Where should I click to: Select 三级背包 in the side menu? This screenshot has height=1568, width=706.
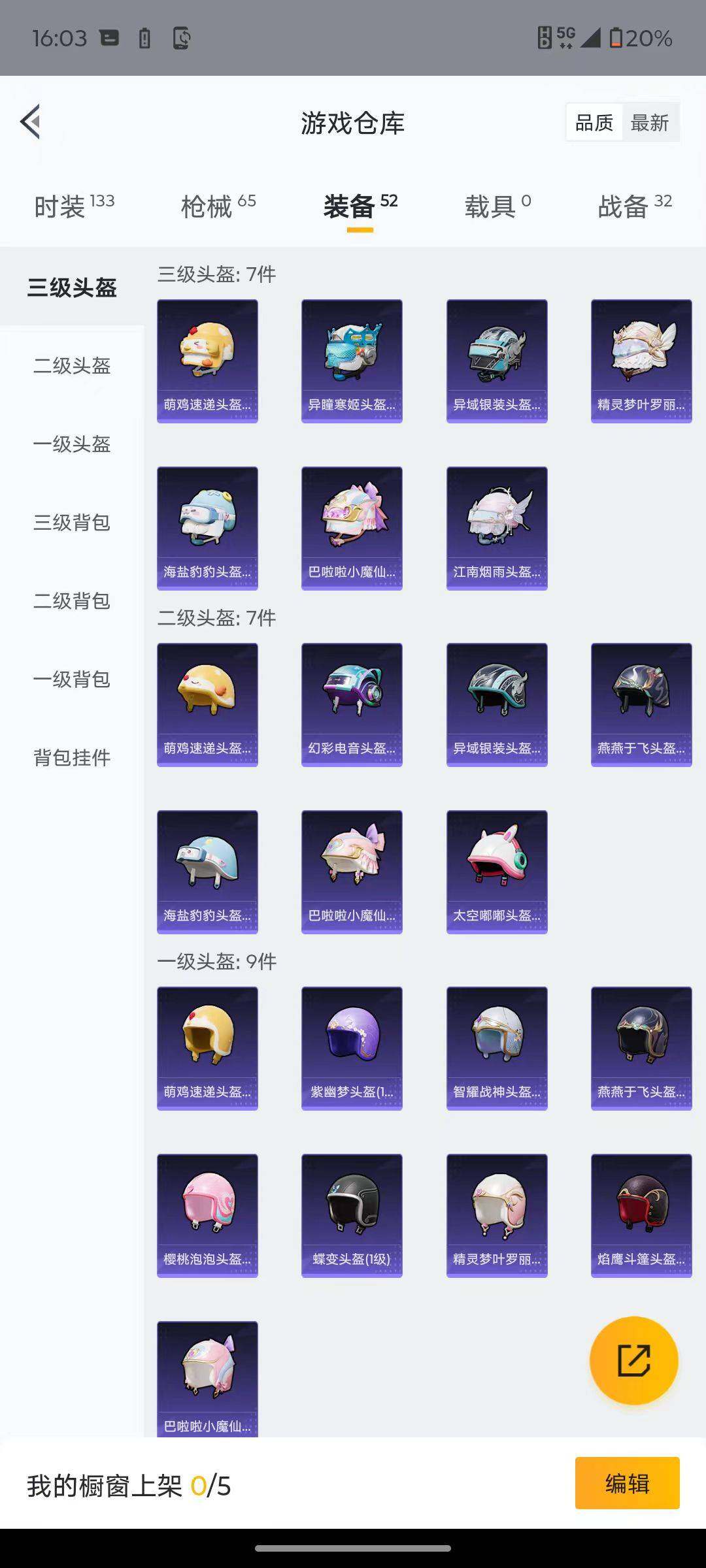72,523
